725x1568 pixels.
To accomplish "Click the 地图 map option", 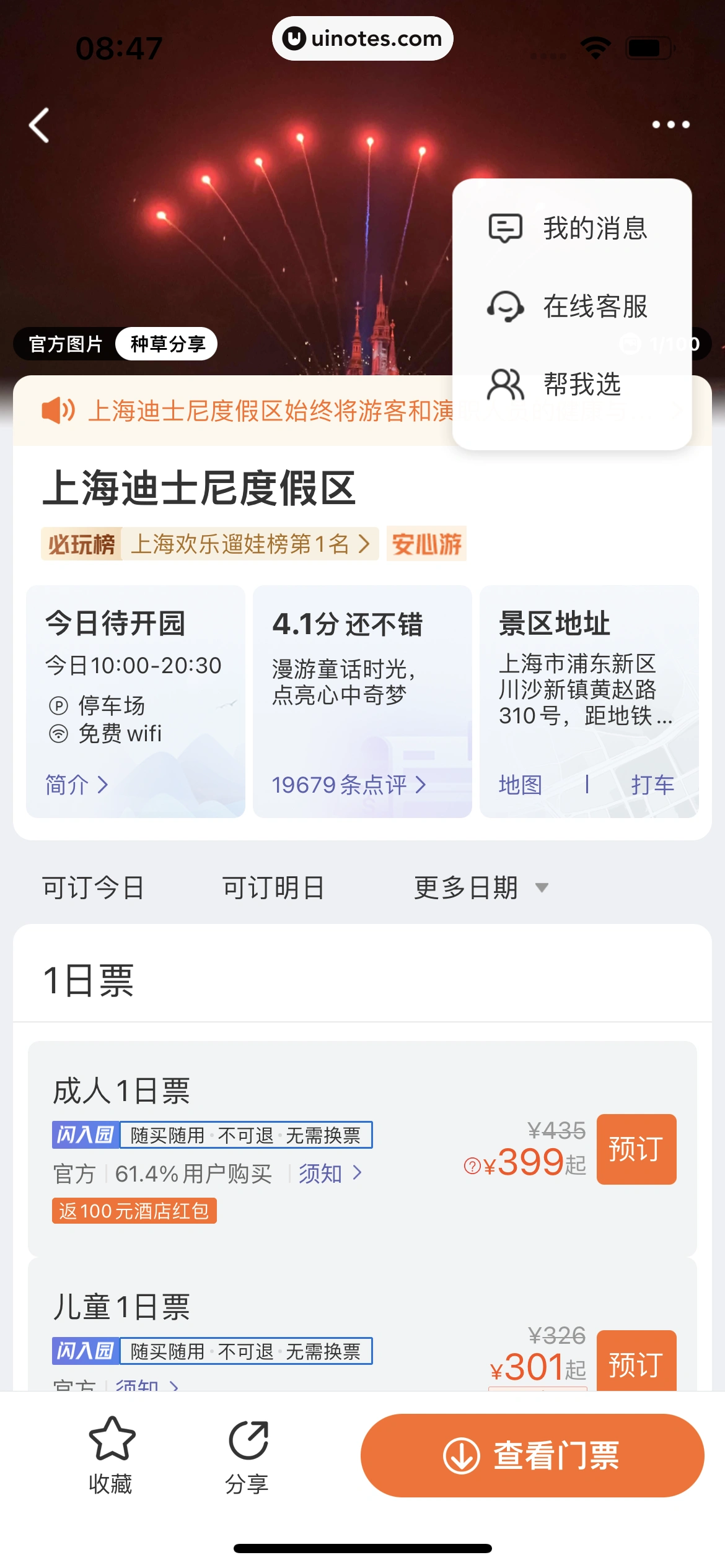I will pyautogui.click(x=519, y=784).
